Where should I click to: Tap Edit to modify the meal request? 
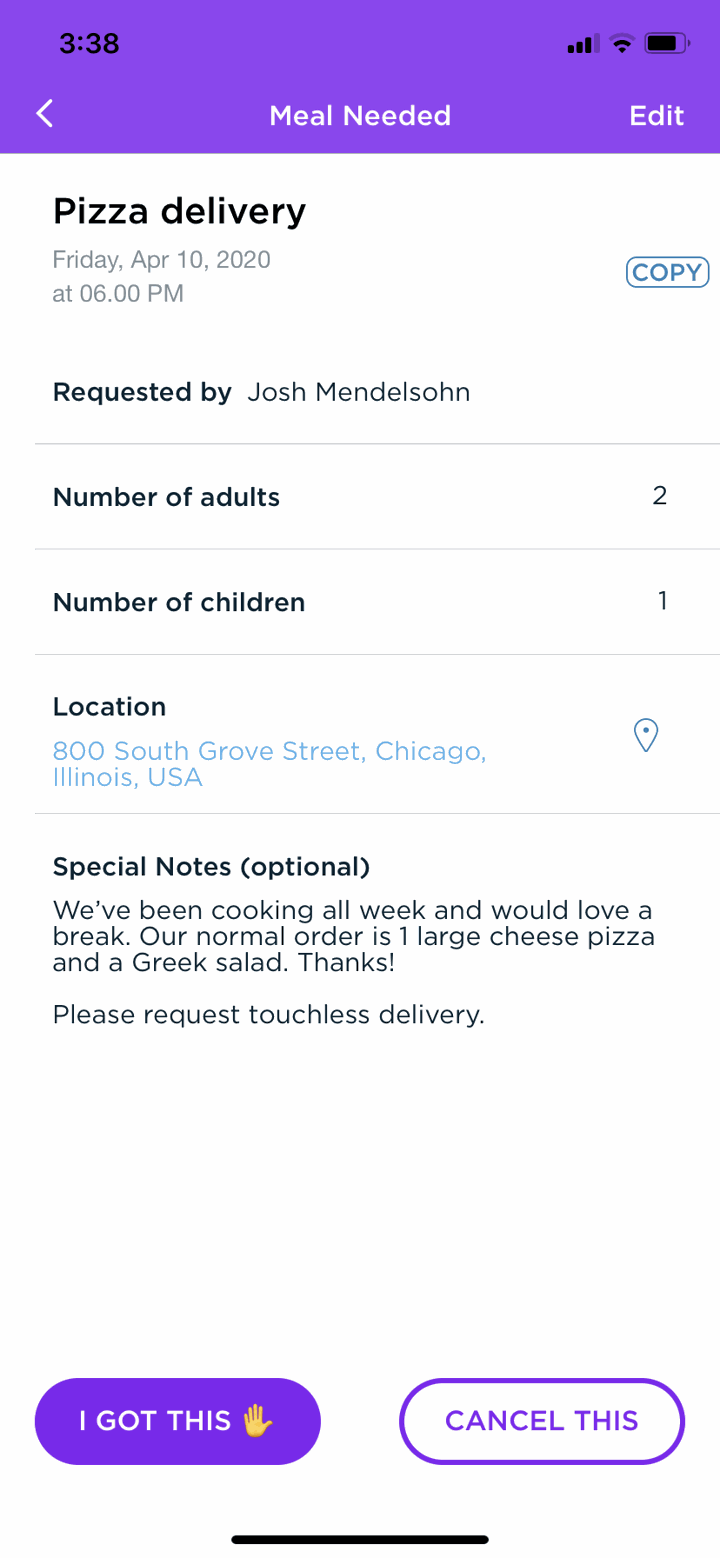coord(656,116)
